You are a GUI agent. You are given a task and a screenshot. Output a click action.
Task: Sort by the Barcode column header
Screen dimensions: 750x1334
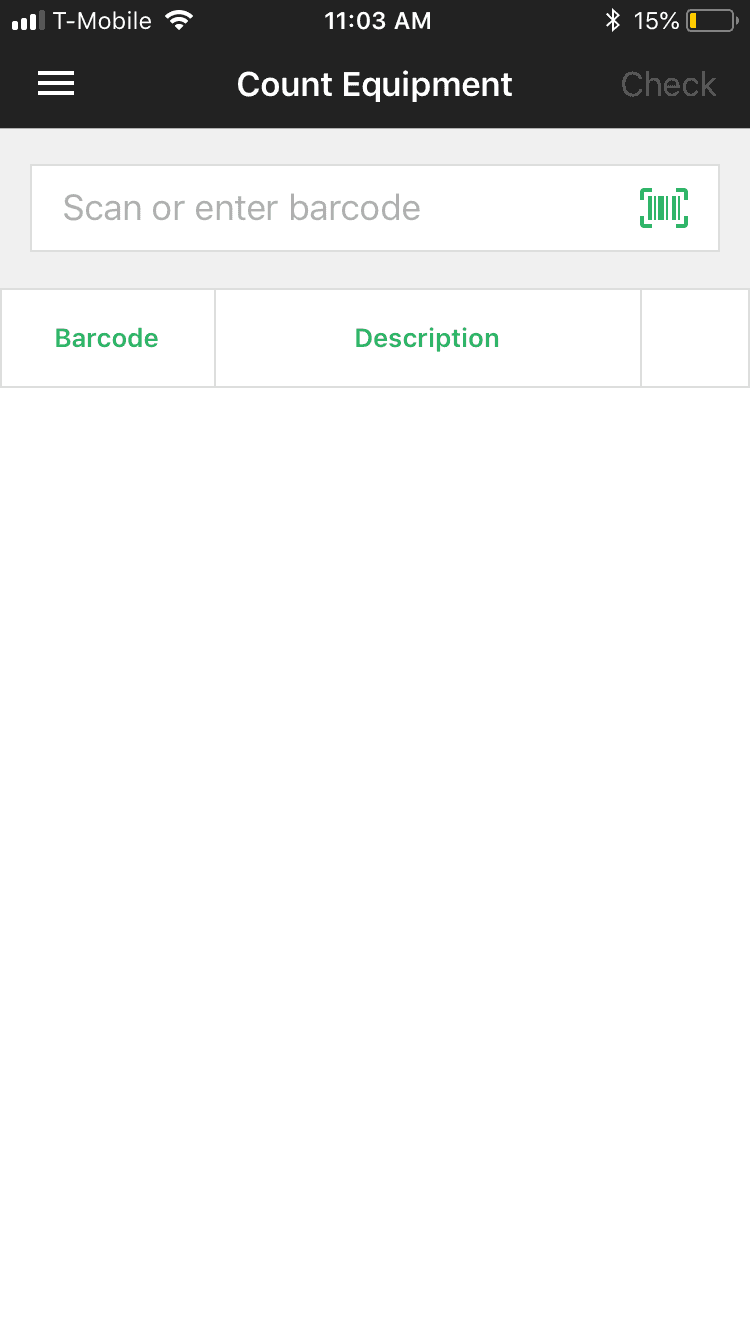[x=106, y=337]
